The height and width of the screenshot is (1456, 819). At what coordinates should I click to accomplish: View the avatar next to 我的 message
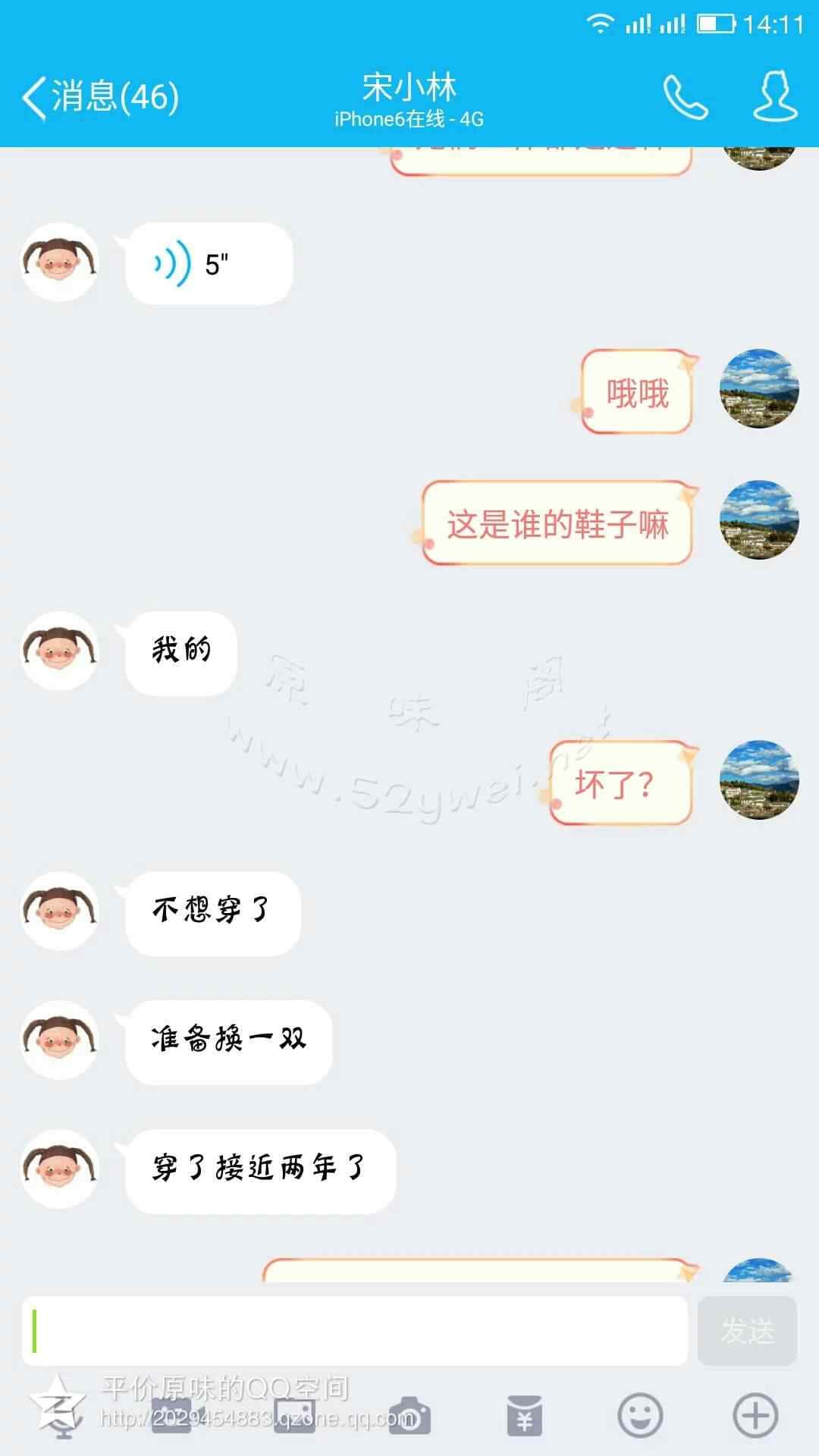[60, 651]
